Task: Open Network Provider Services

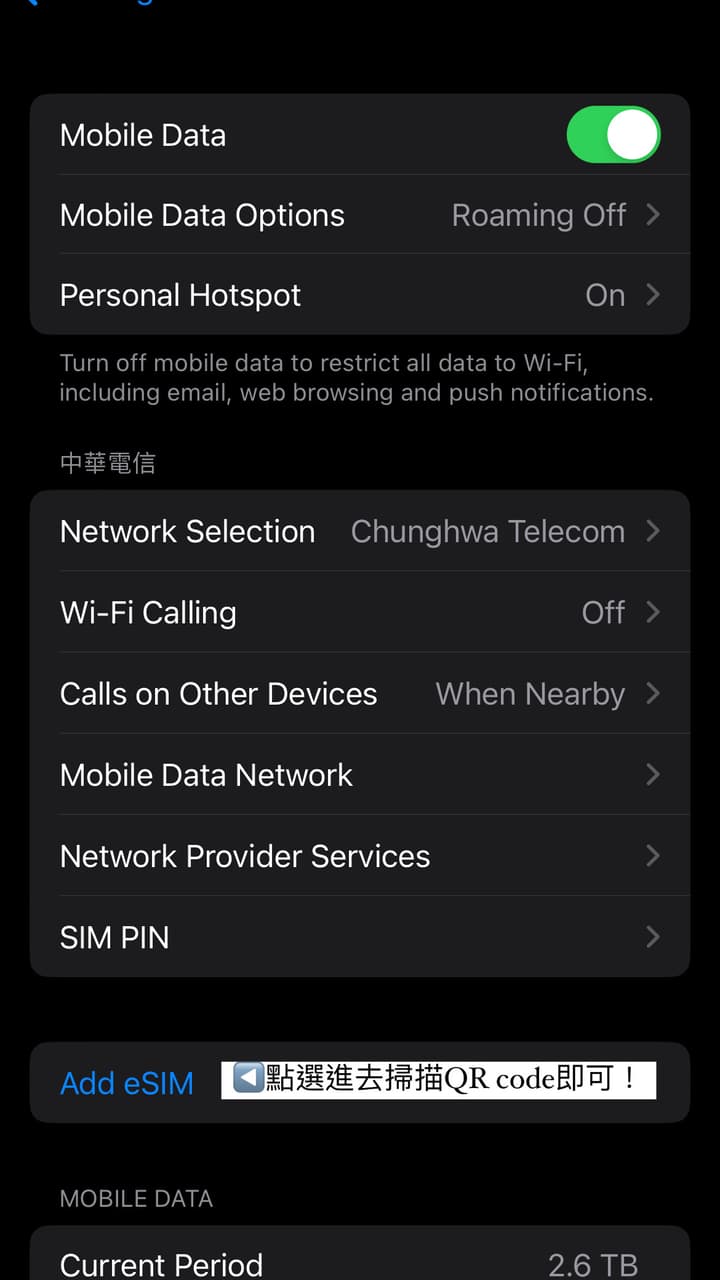Action: coord(360,856)
